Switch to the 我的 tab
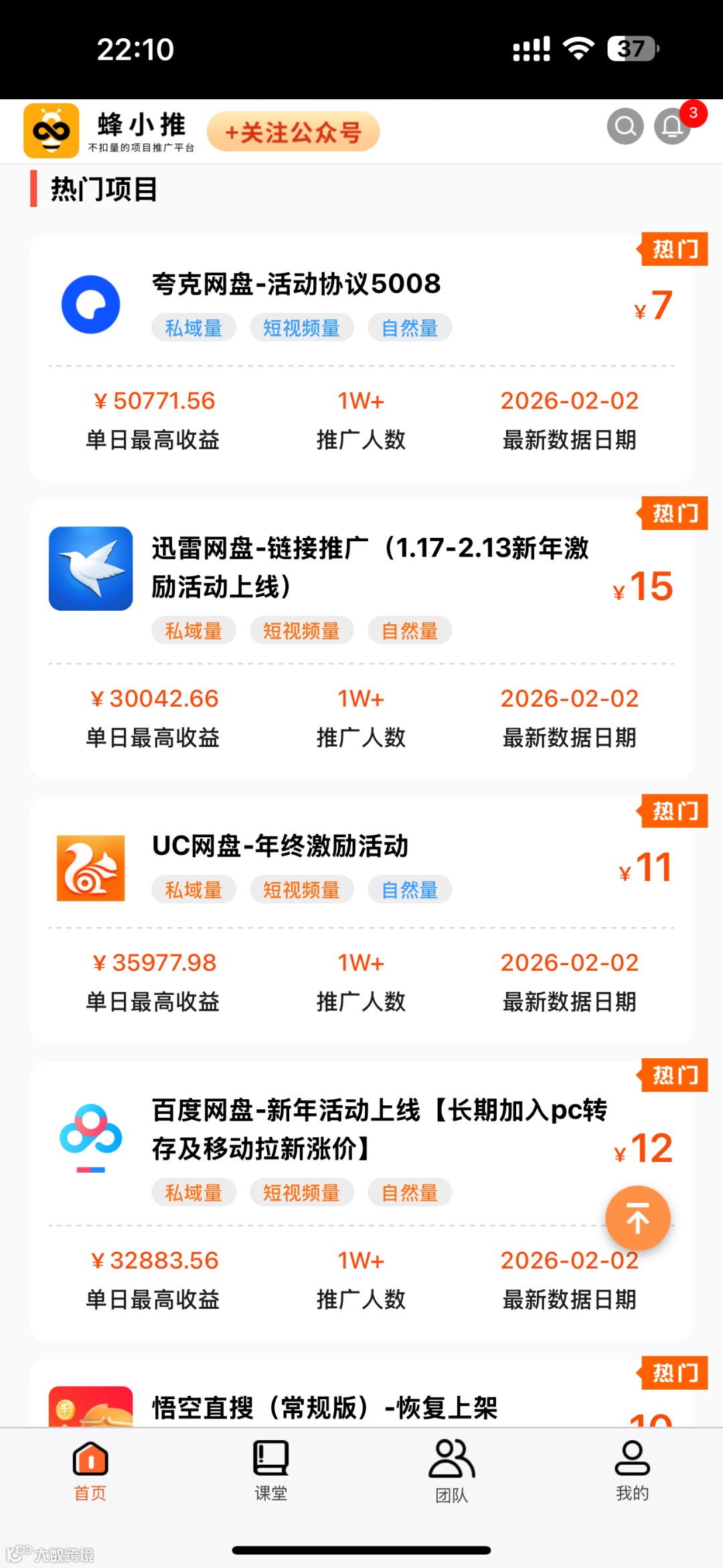This screenshot has width=723, height=1568. [633, 1471]
